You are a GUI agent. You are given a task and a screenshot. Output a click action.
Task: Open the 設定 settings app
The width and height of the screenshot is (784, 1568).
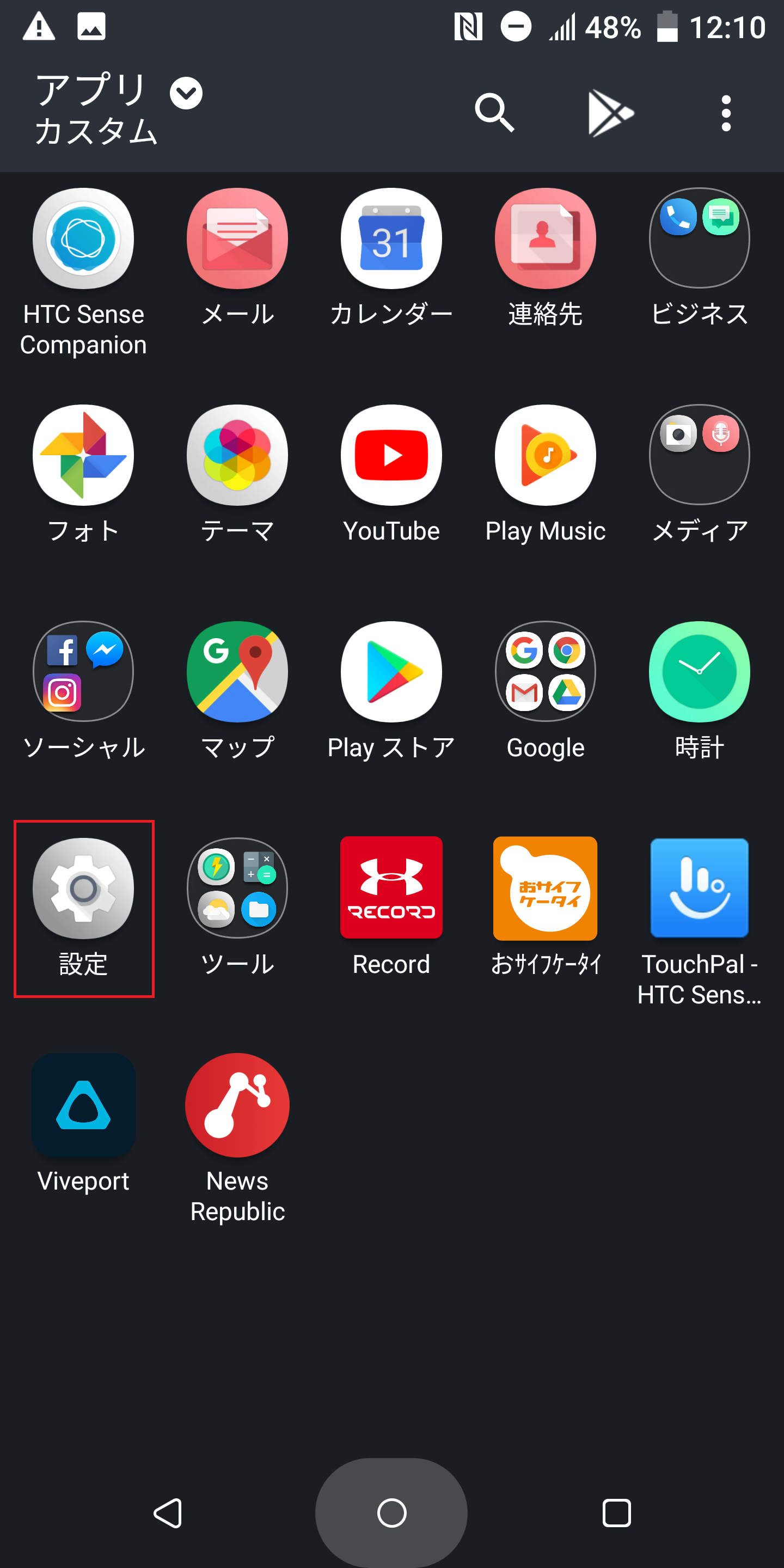click(83, 888)
